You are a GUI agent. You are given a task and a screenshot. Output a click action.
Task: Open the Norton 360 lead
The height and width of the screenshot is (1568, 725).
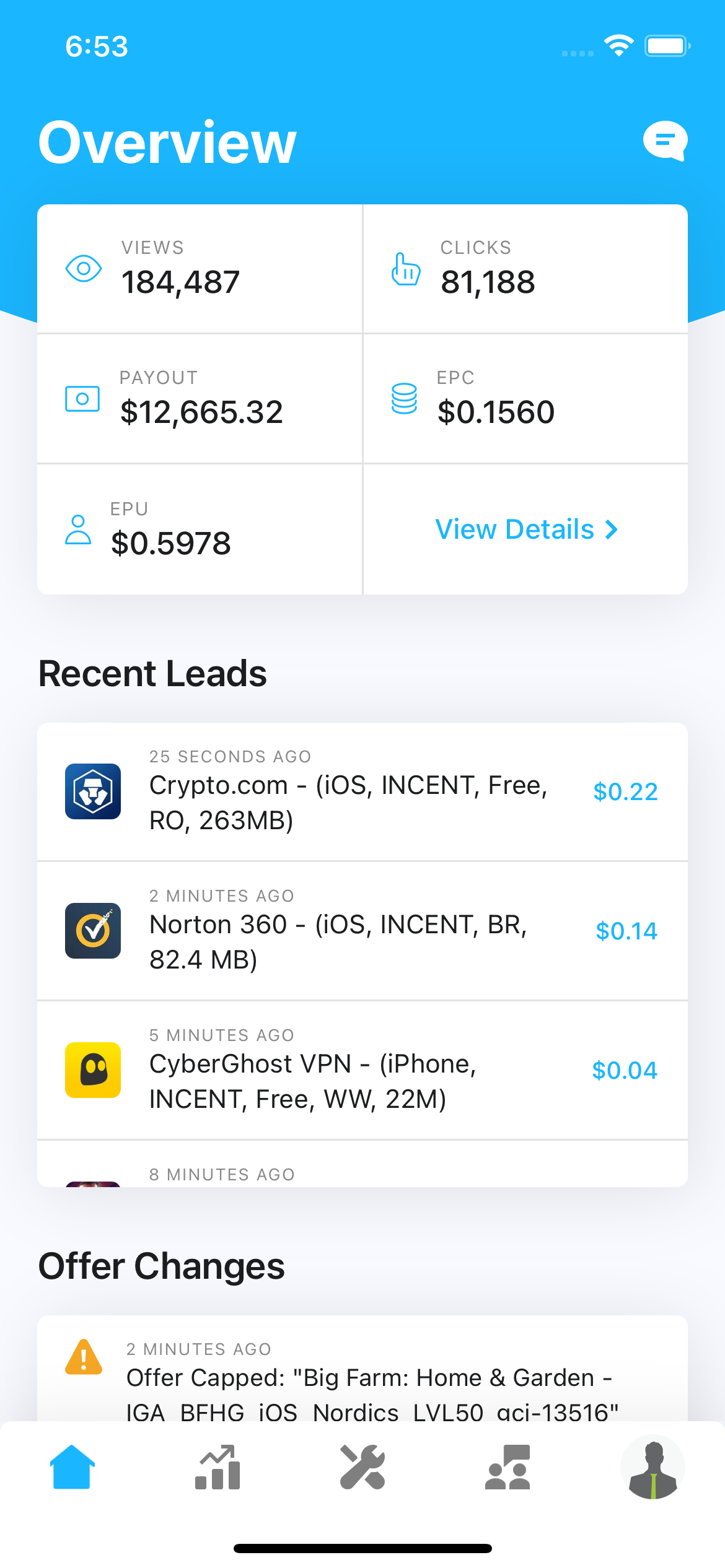click(362, 931)
